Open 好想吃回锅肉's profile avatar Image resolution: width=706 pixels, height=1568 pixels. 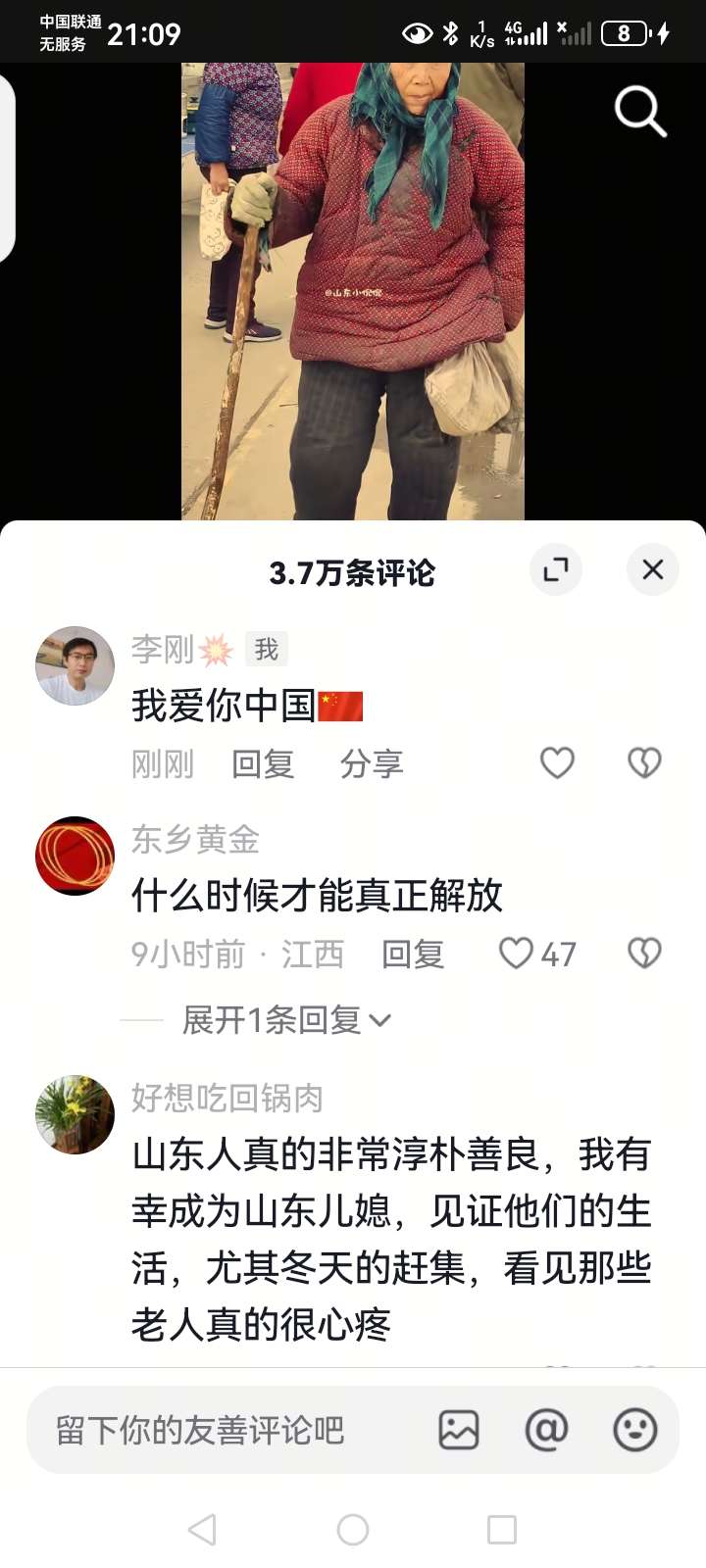[75, 1114]
